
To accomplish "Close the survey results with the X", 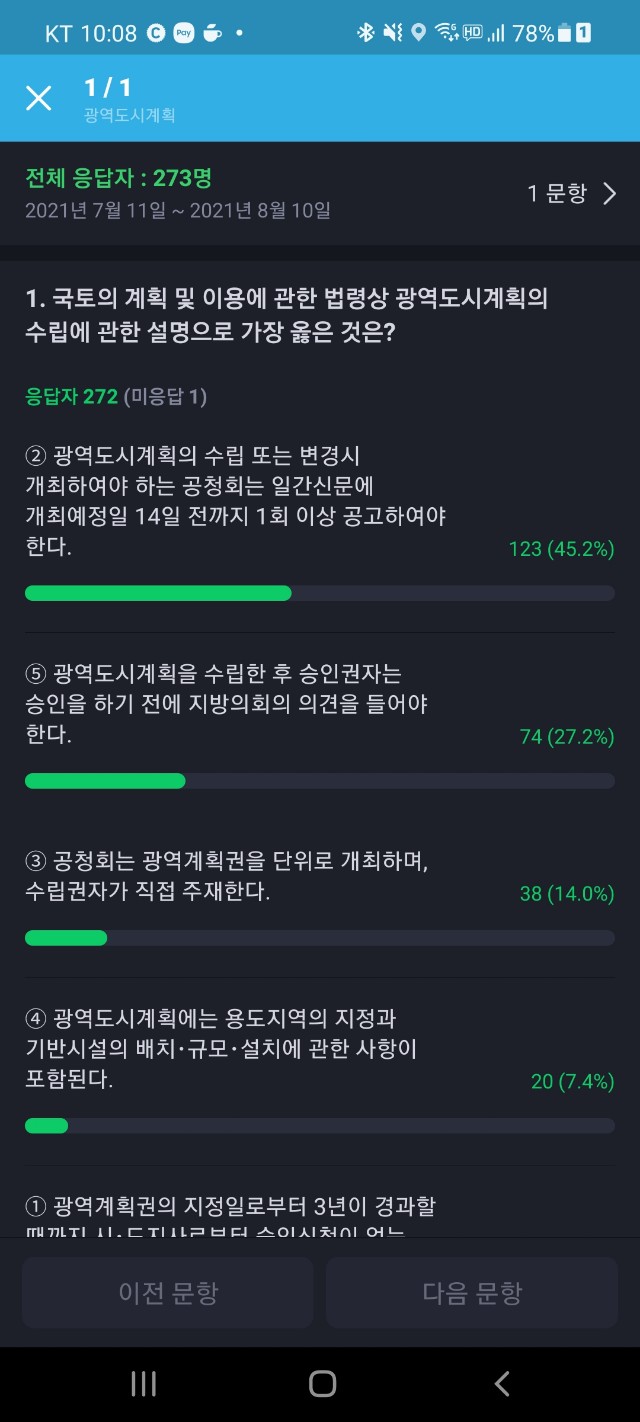I will pyautogui.click(x=38, y=98).
